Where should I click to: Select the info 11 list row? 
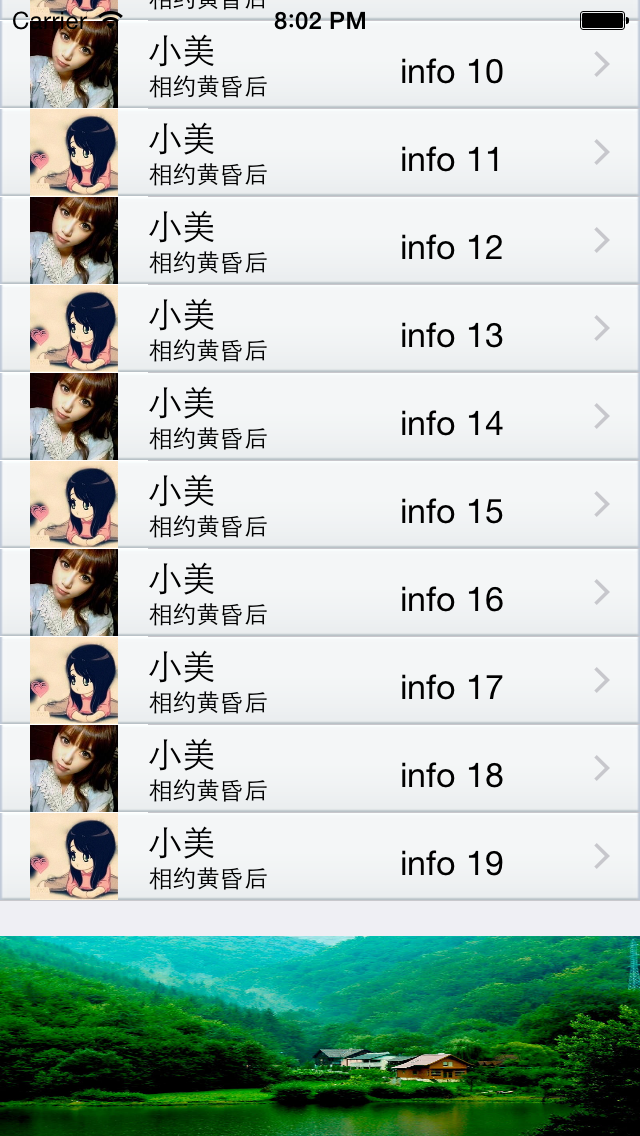coord(320,153)
